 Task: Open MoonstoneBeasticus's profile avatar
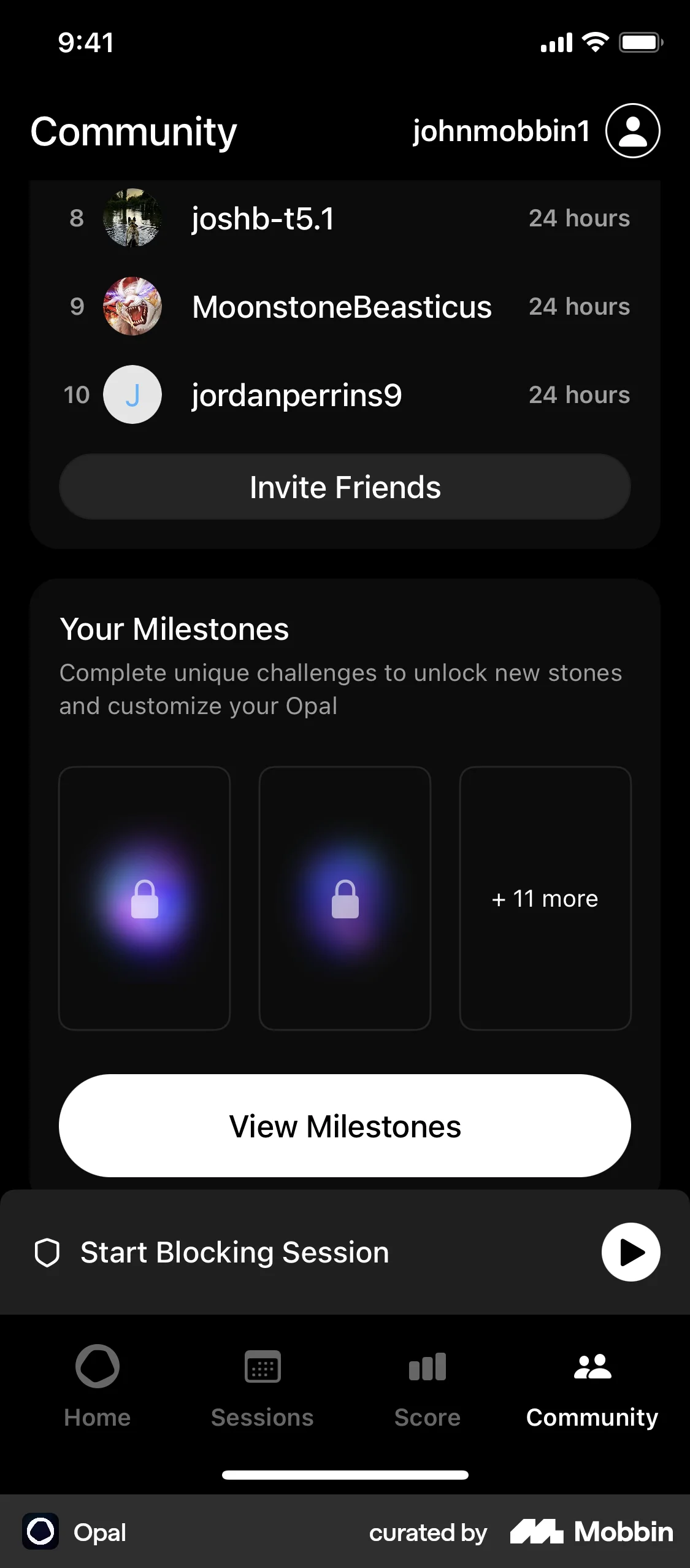[133, 307]
